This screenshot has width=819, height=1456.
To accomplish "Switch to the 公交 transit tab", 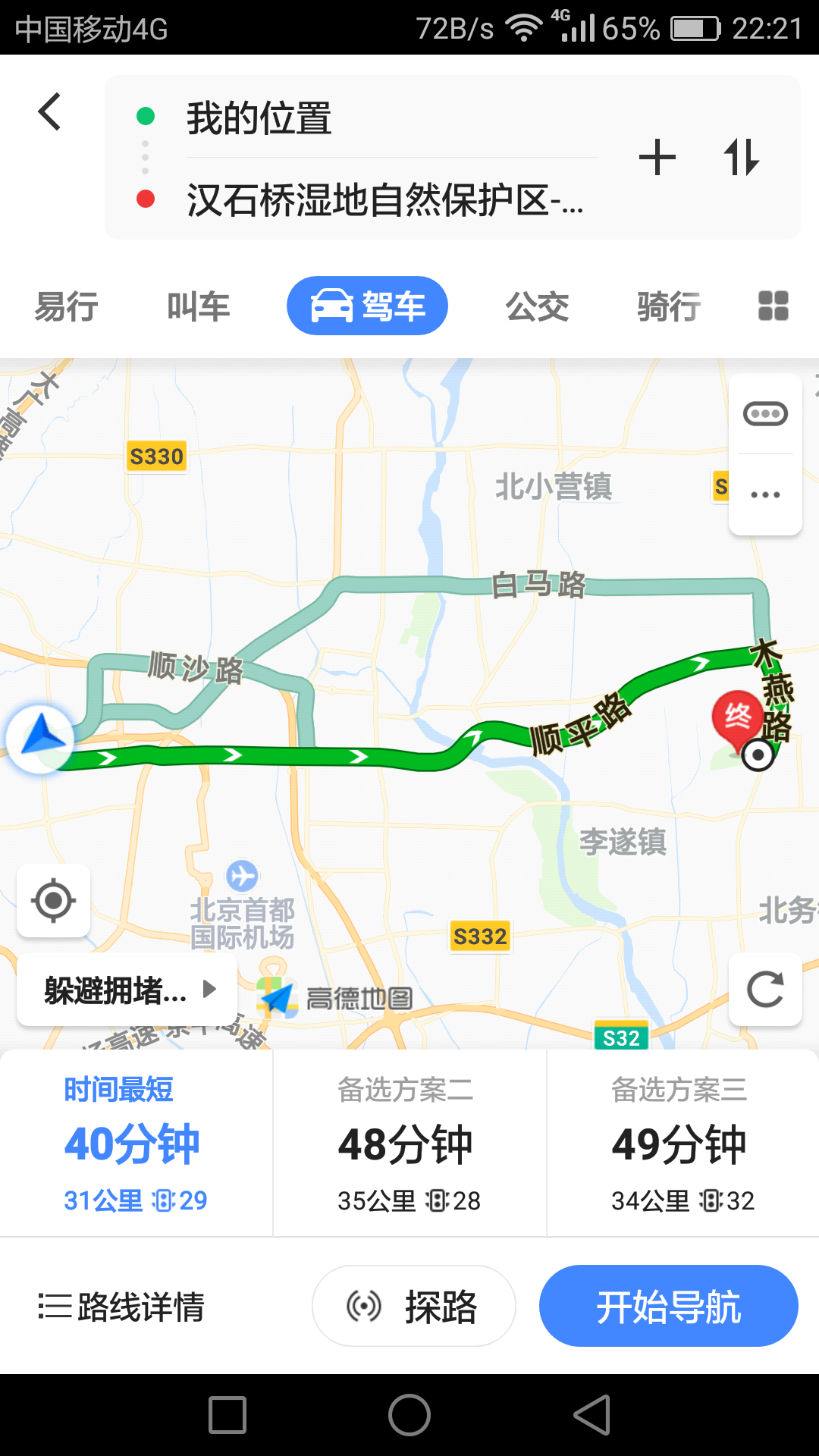I will [537, 307].
